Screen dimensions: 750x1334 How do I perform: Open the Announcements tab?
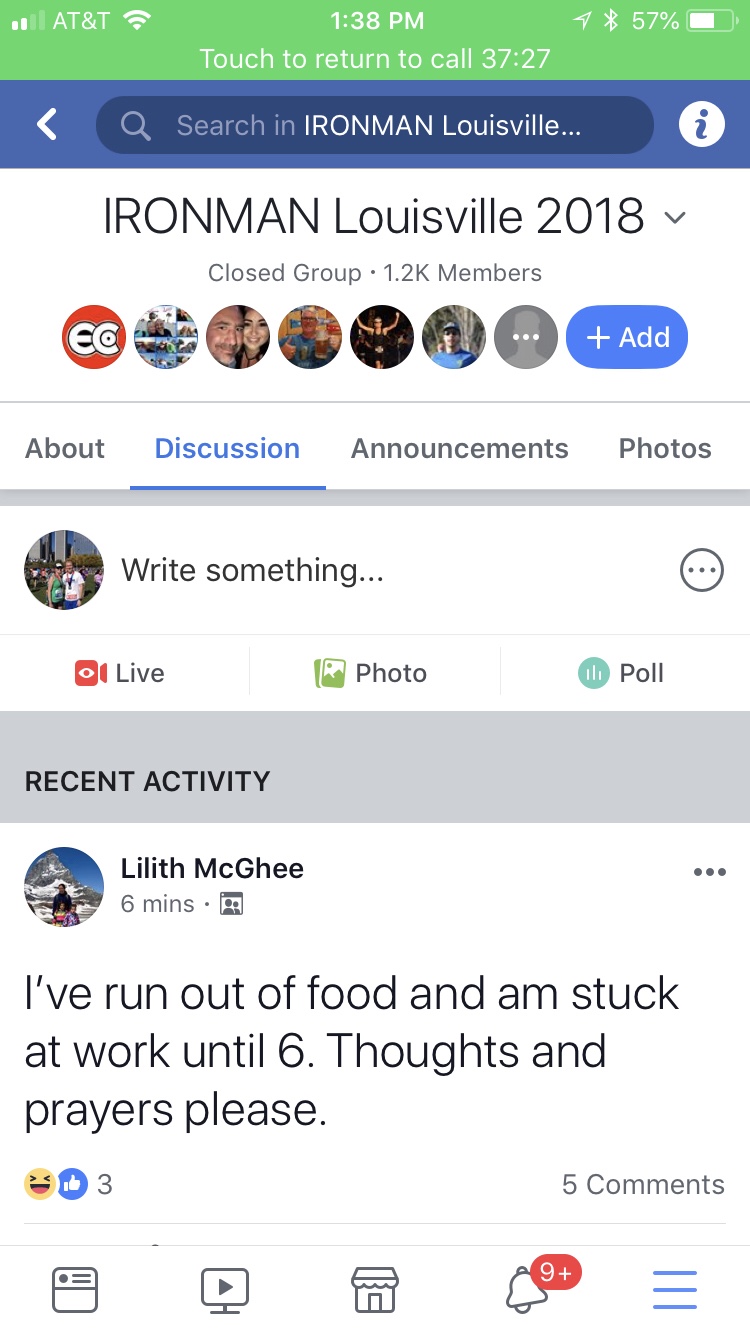[x=459, y=448]
